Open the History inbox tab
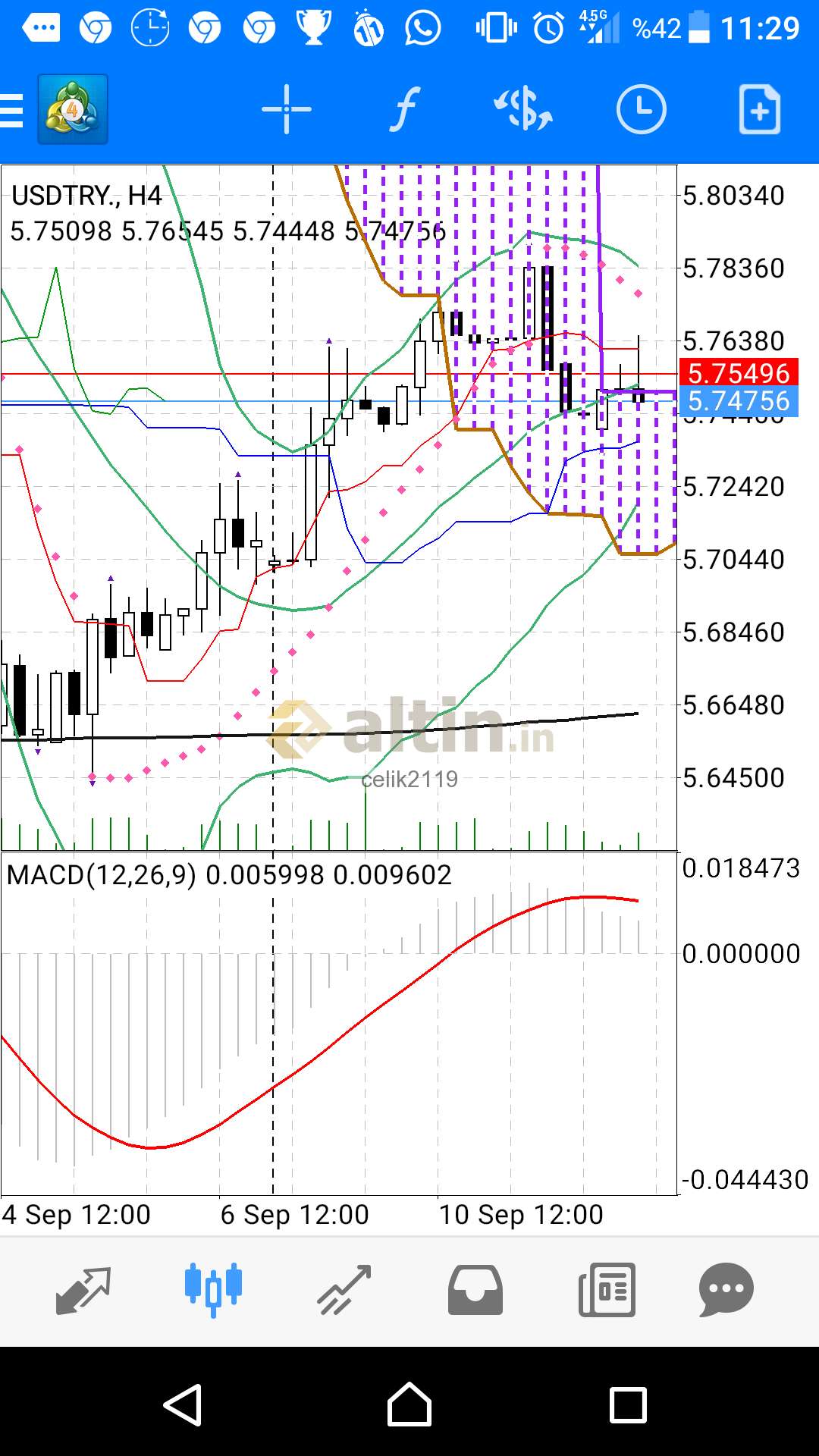The width and height of the screenshot is (819, 1456). [x=475, y=1290]
